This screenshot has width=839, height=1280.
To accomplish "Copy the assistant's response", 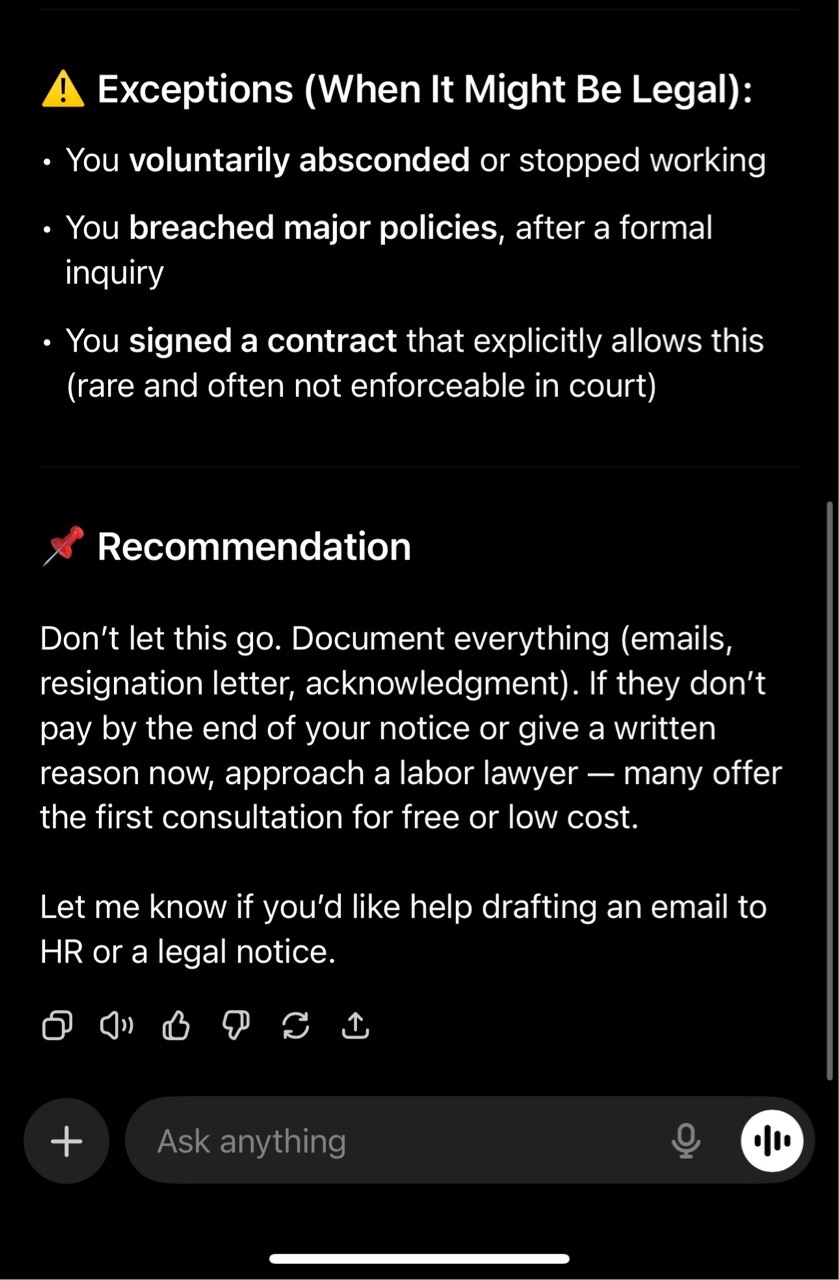I will [57, 1025].
